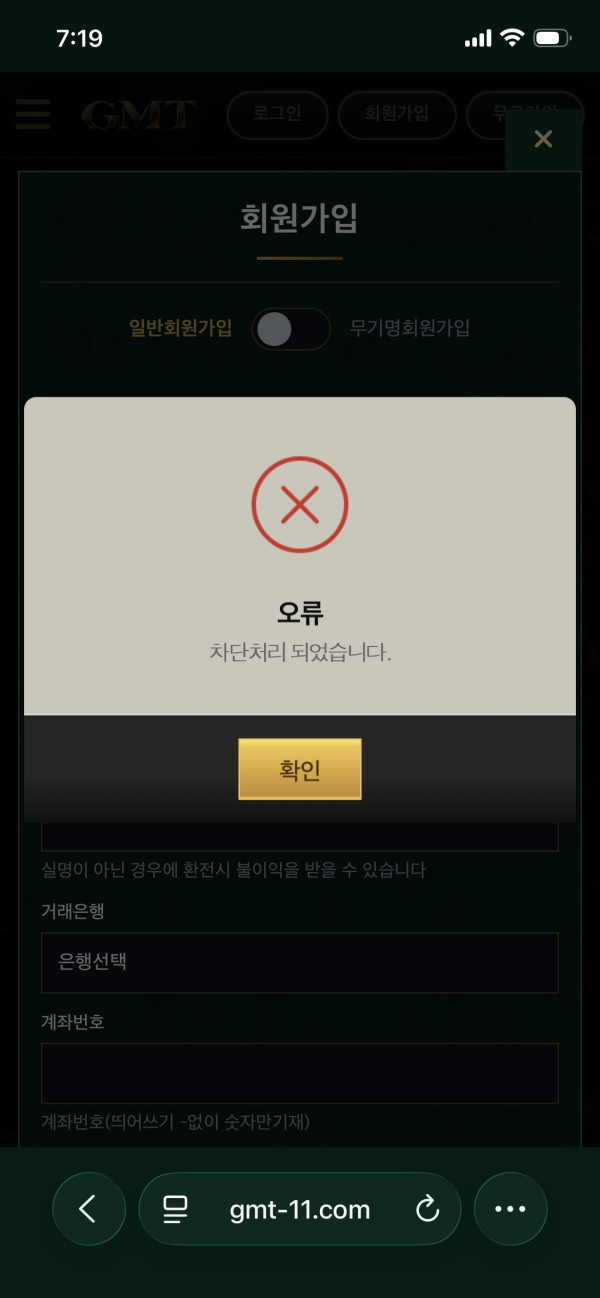Tap the 계좌번호 input field
This screenshot has height=1298, width=600.
pos(300,1073)
